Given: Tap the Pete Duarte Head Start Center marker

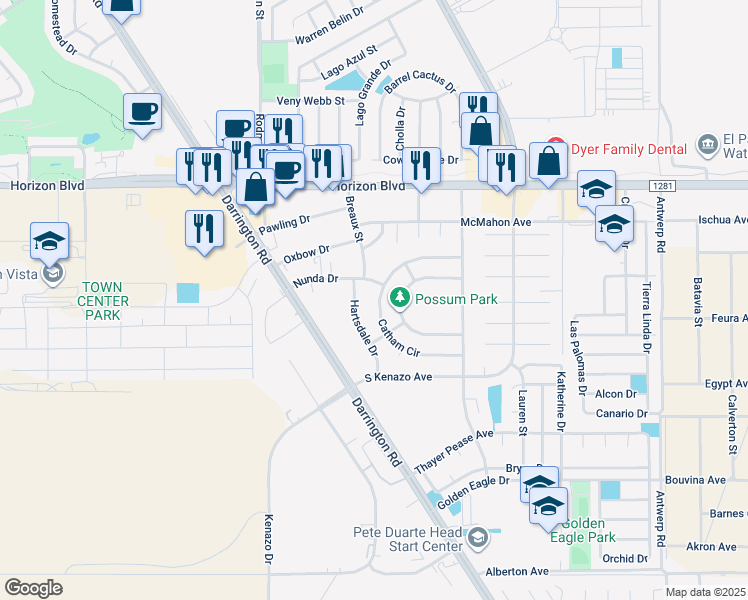Looking at the screenshot, I should (478, 539).
